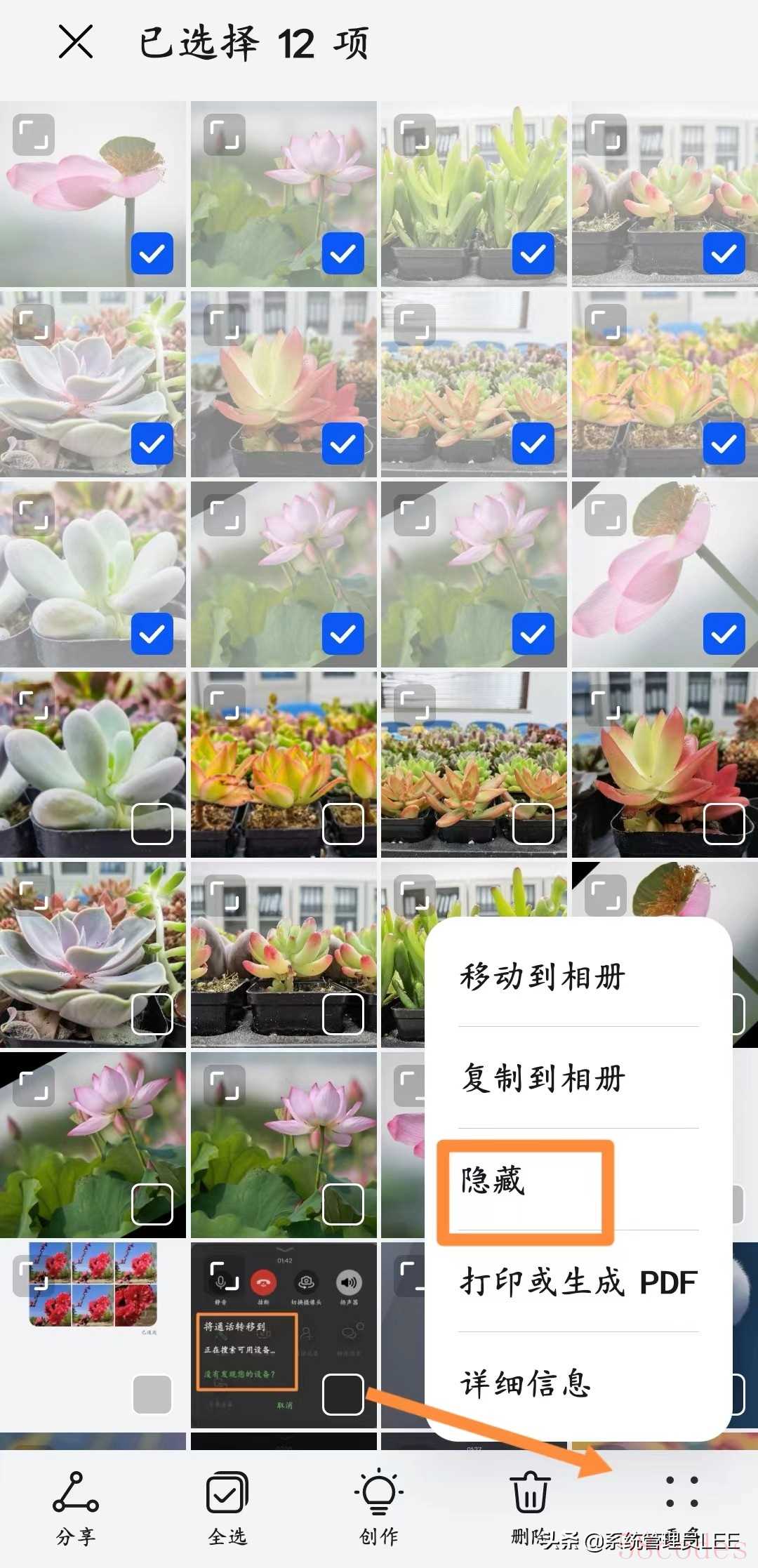The height and width of the screenshot is (1568, 758).
Task: Delete selected photos with trash icon
Action: coord(531,1504)
